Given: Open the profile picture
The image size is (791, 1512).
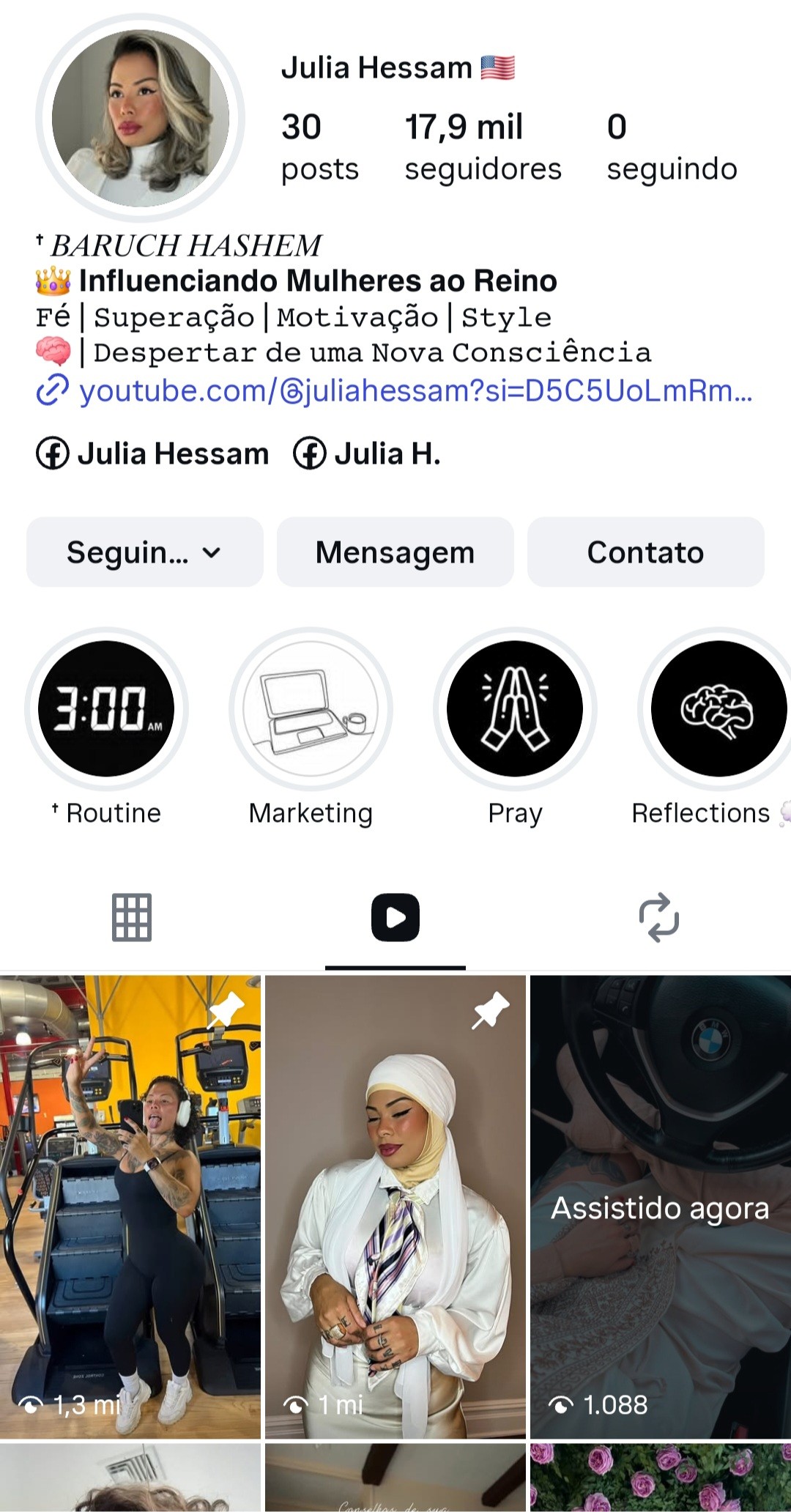Looking at the screenshot, I should pyautogui.click(x=140, y=118).
